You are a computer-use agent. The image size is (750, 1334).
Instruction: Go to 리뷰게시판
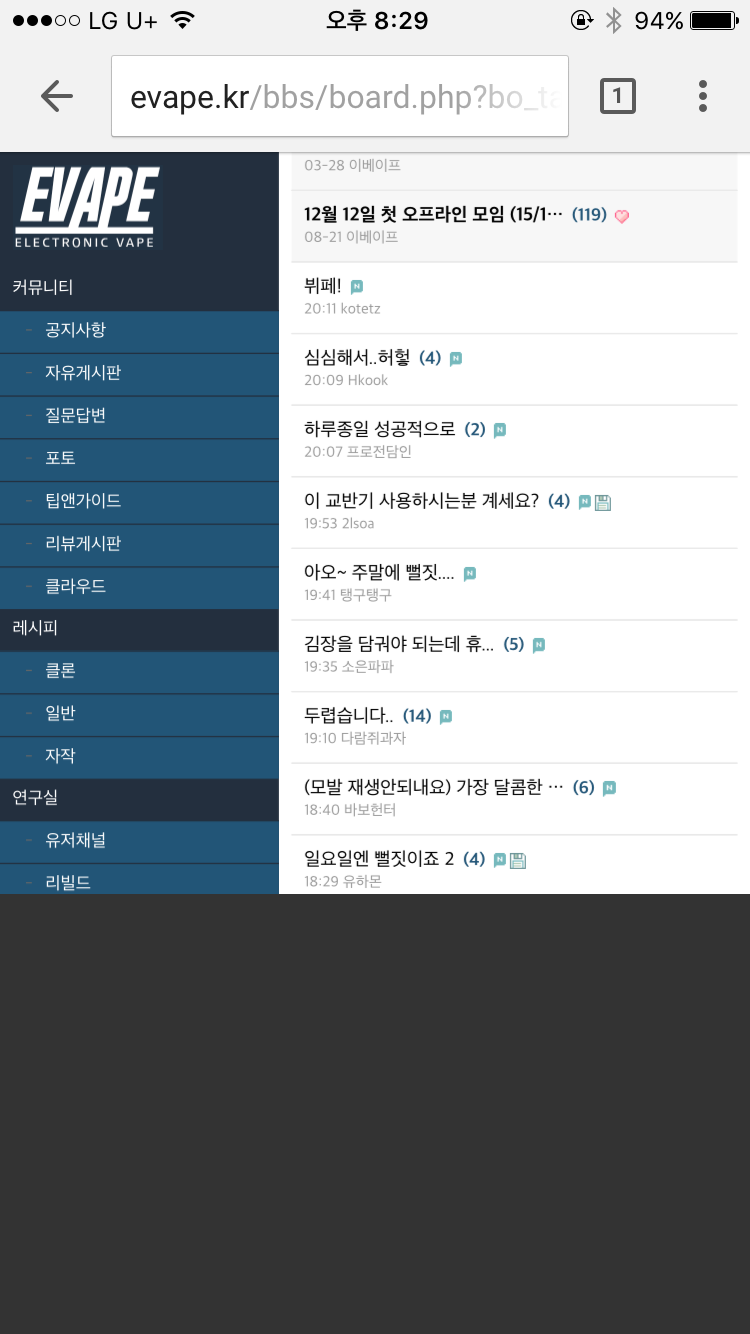(x=139, y=544)
